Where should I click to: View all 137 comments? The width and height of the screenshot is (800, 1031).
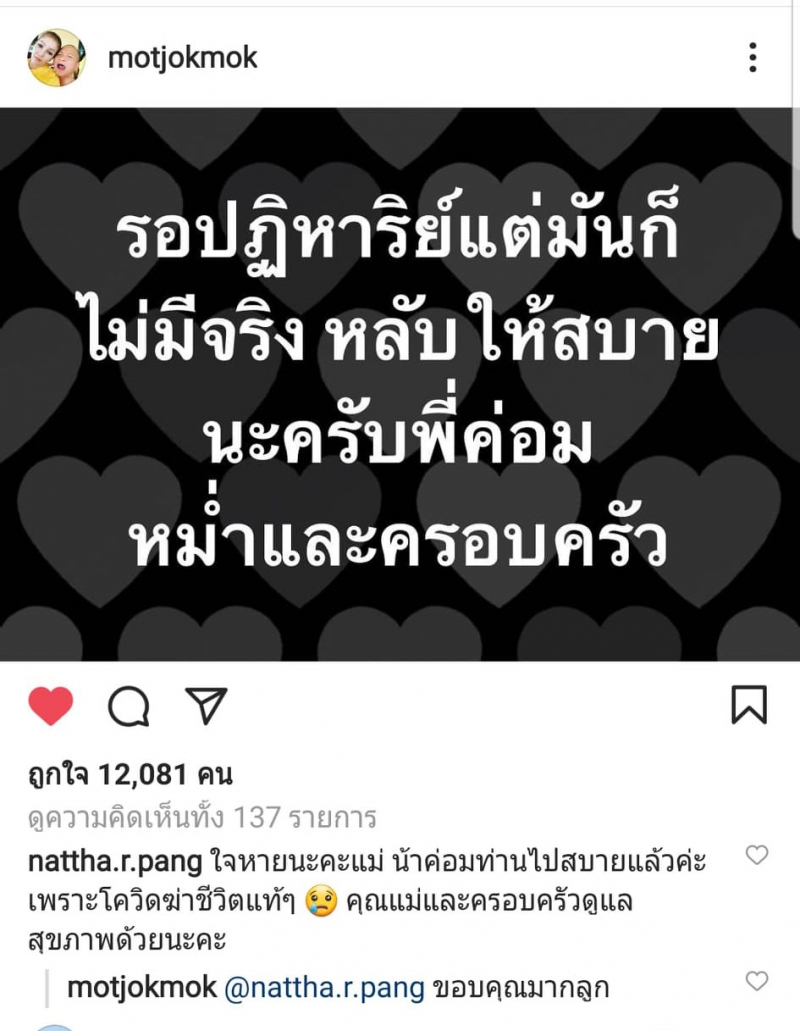tap(202, 818)
